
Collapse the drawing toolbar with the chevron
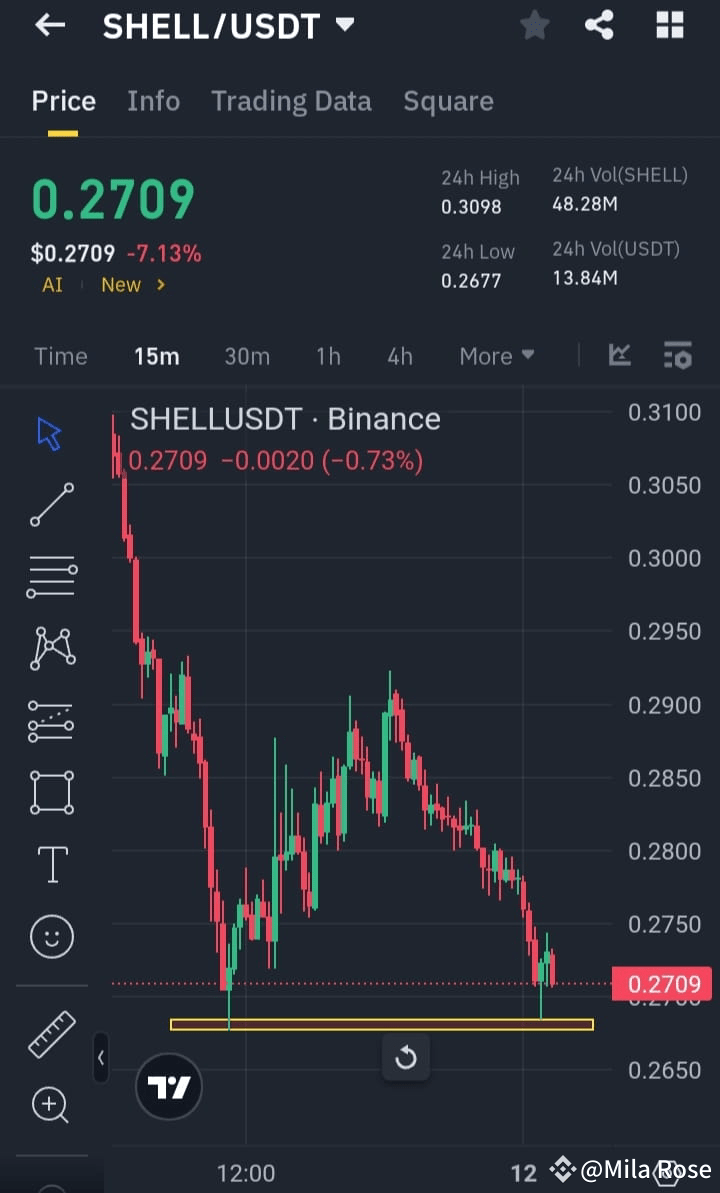tap(101, 1058)
